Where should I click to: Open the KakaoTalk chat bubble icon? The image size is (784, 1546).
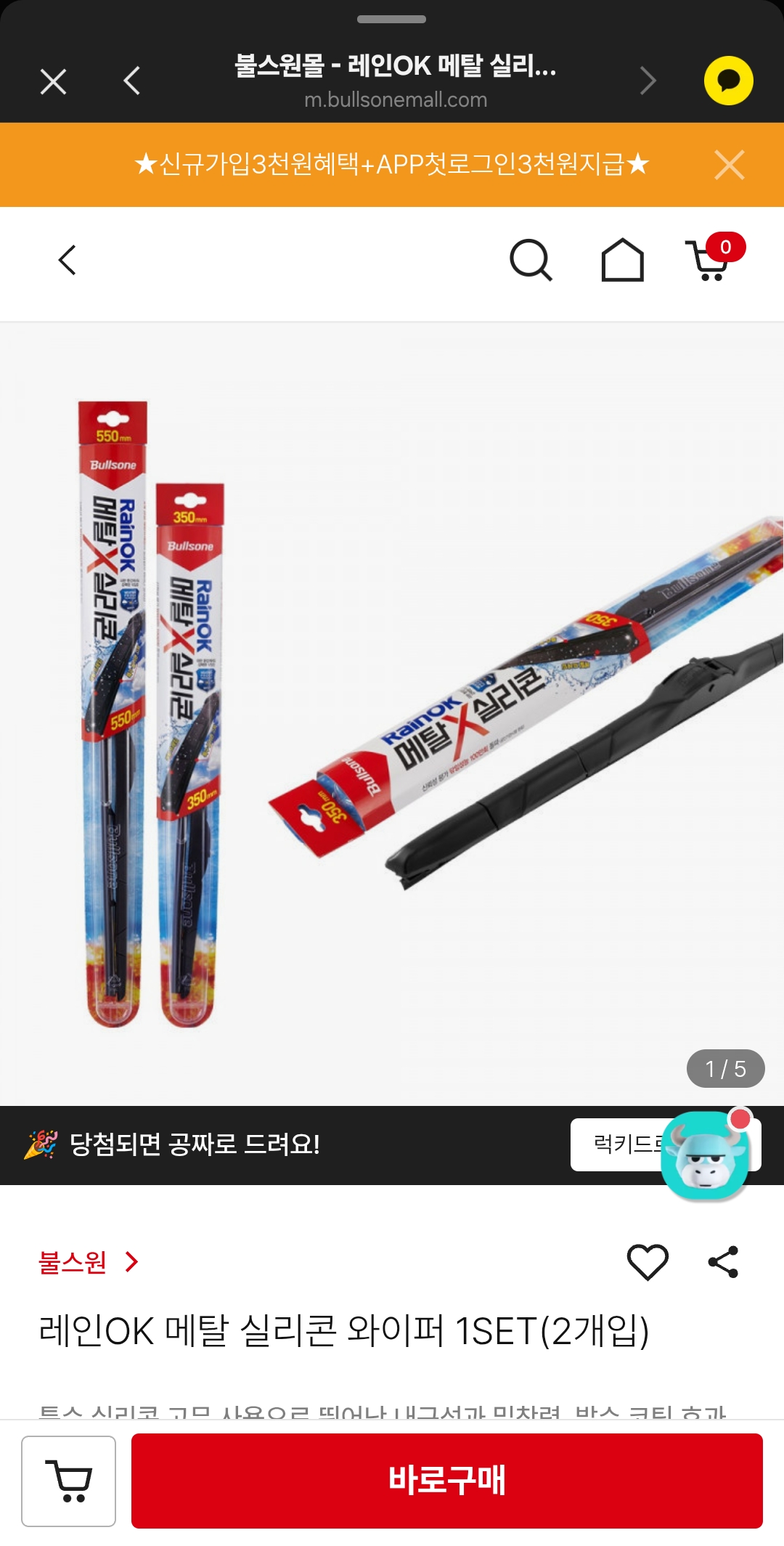coord(731,80)
